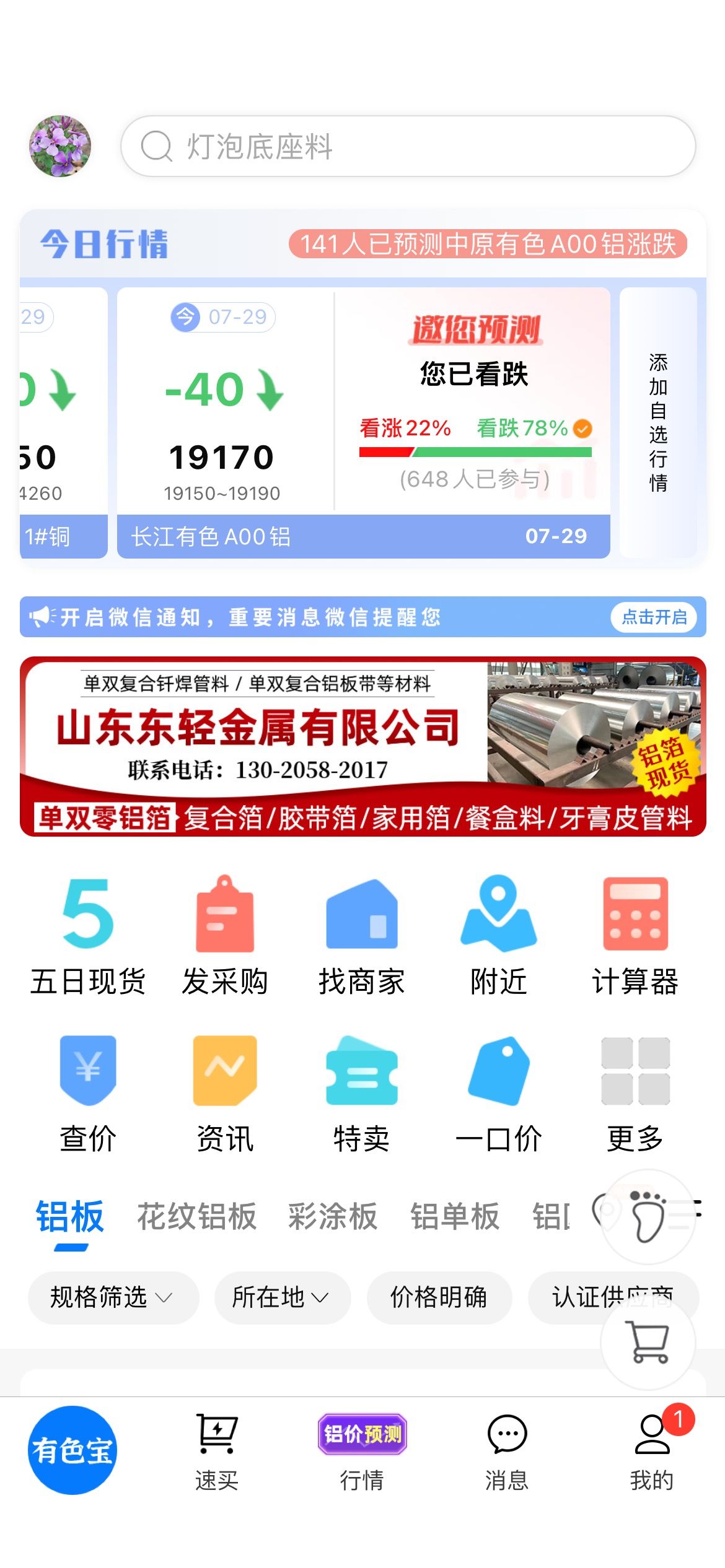Open the profile avatar
This screenshot has width=725, height=1568.
coord(60,146)
